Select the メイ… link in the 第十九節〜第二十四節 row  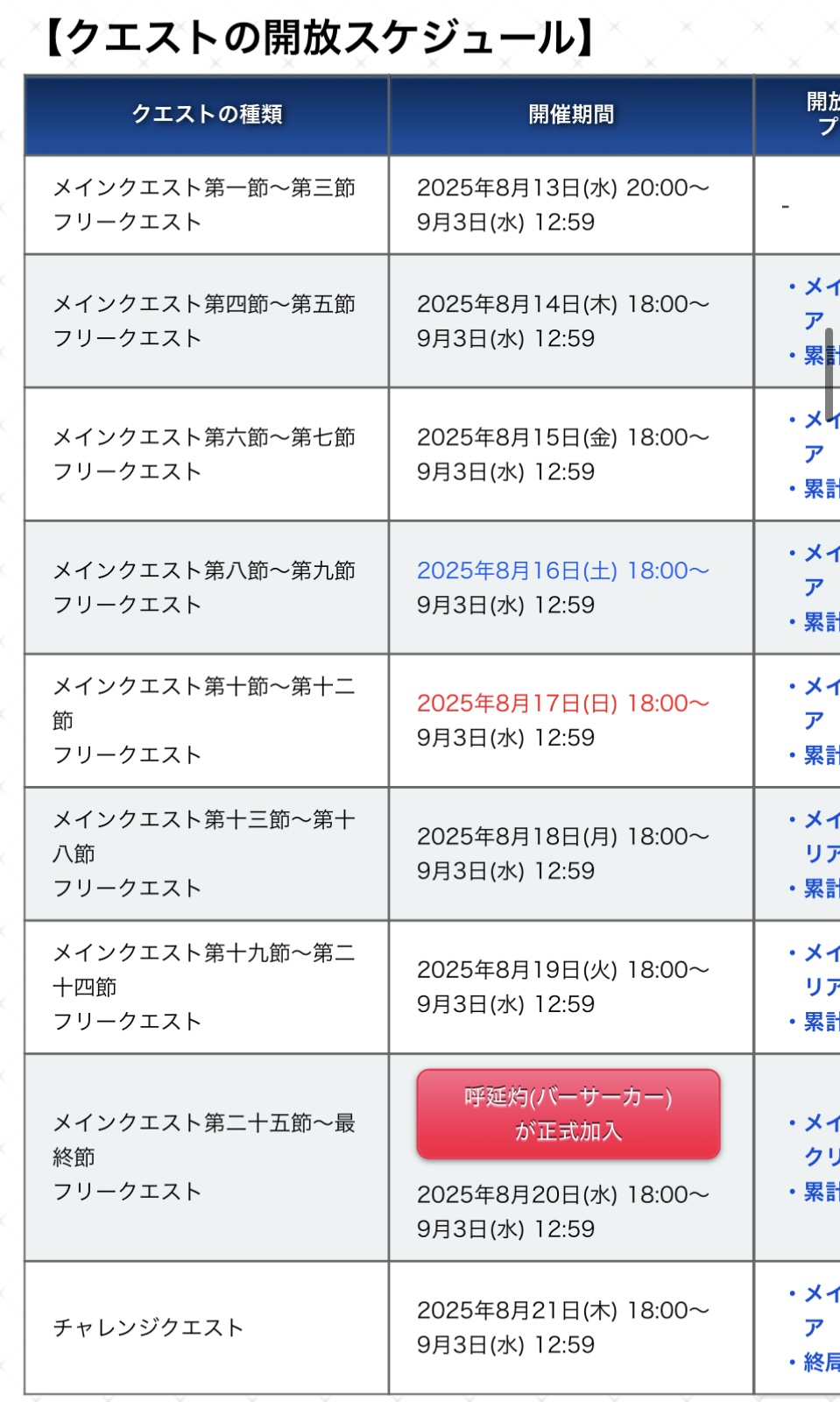click(x=822, y=953)
